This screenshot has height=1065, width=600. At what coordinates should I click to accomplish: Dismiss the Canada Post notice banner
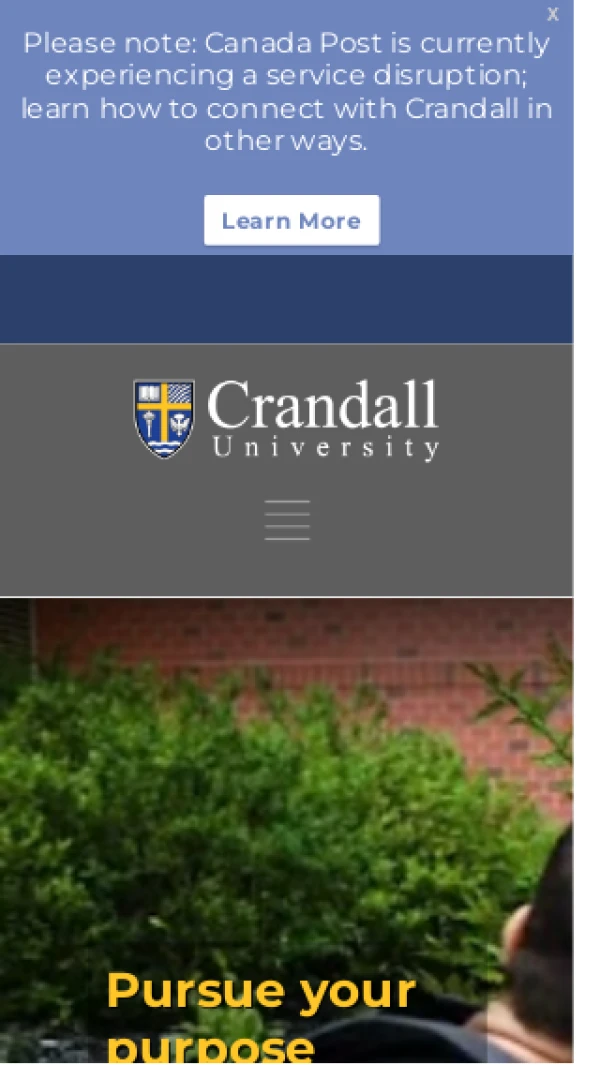(x=552, y=15)
